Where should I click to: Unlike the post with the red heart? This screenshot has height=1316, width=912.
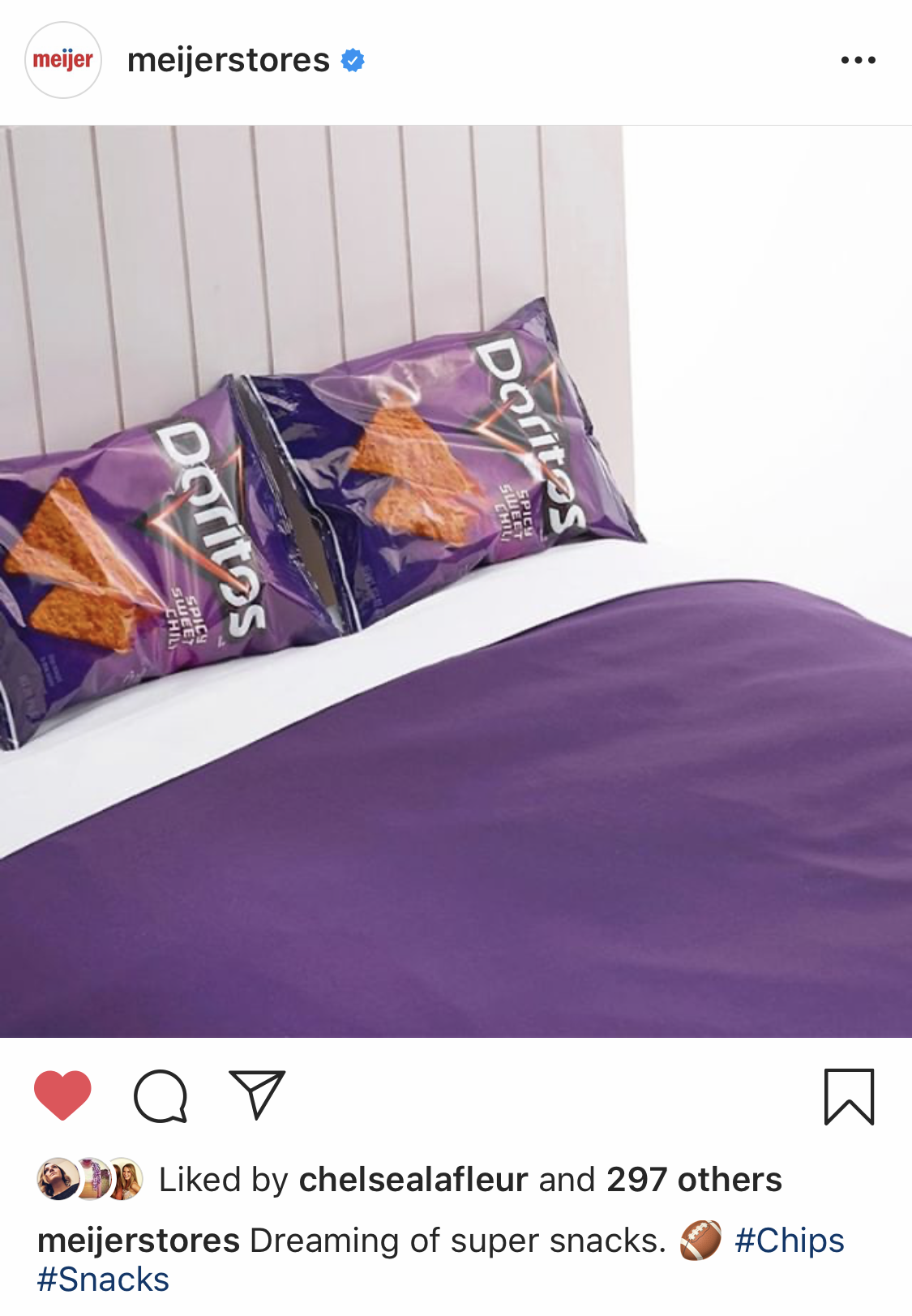(62, 1095)
